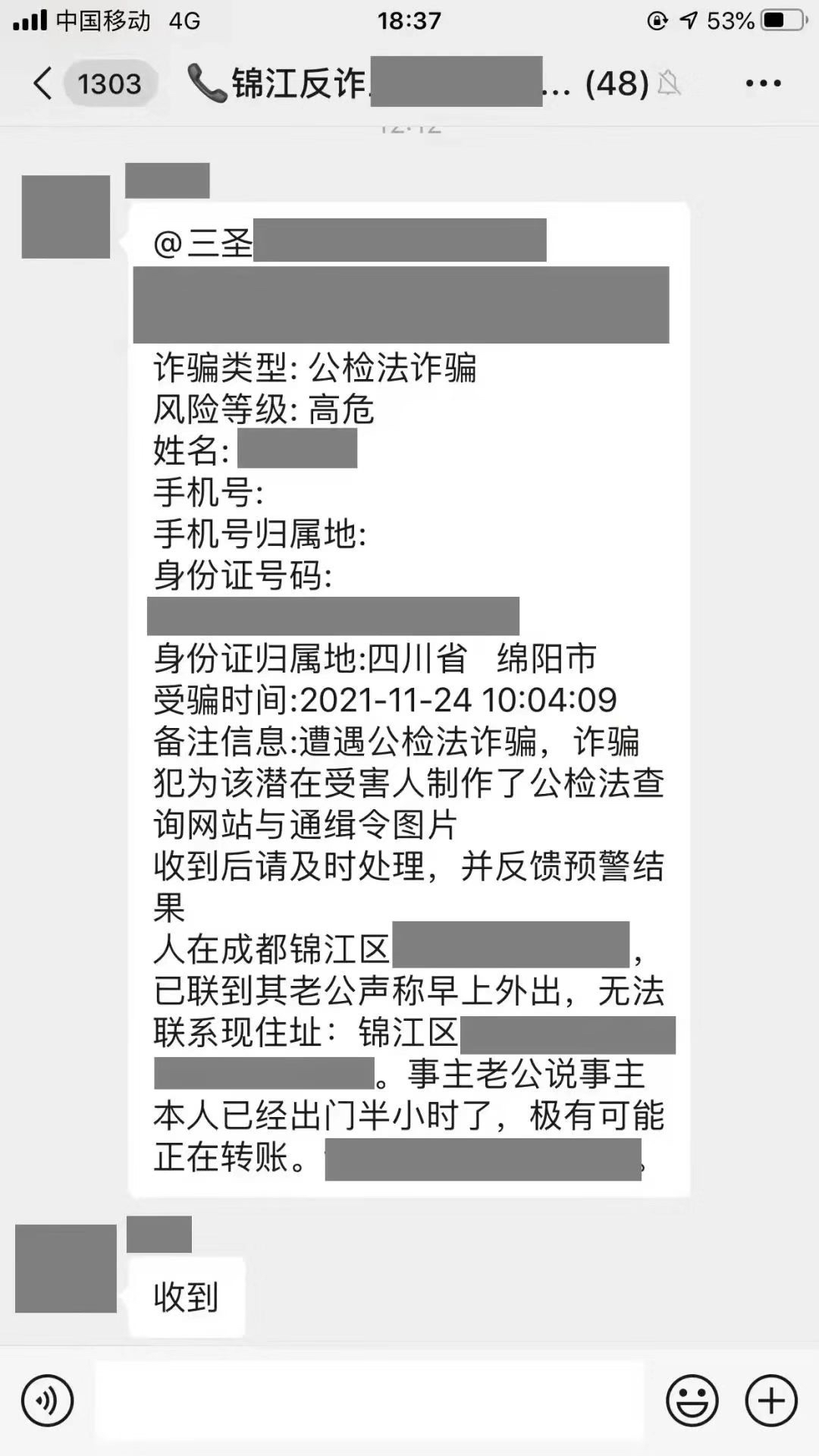
Task: Switch to voice message input
Action: tap(47, 1401)
